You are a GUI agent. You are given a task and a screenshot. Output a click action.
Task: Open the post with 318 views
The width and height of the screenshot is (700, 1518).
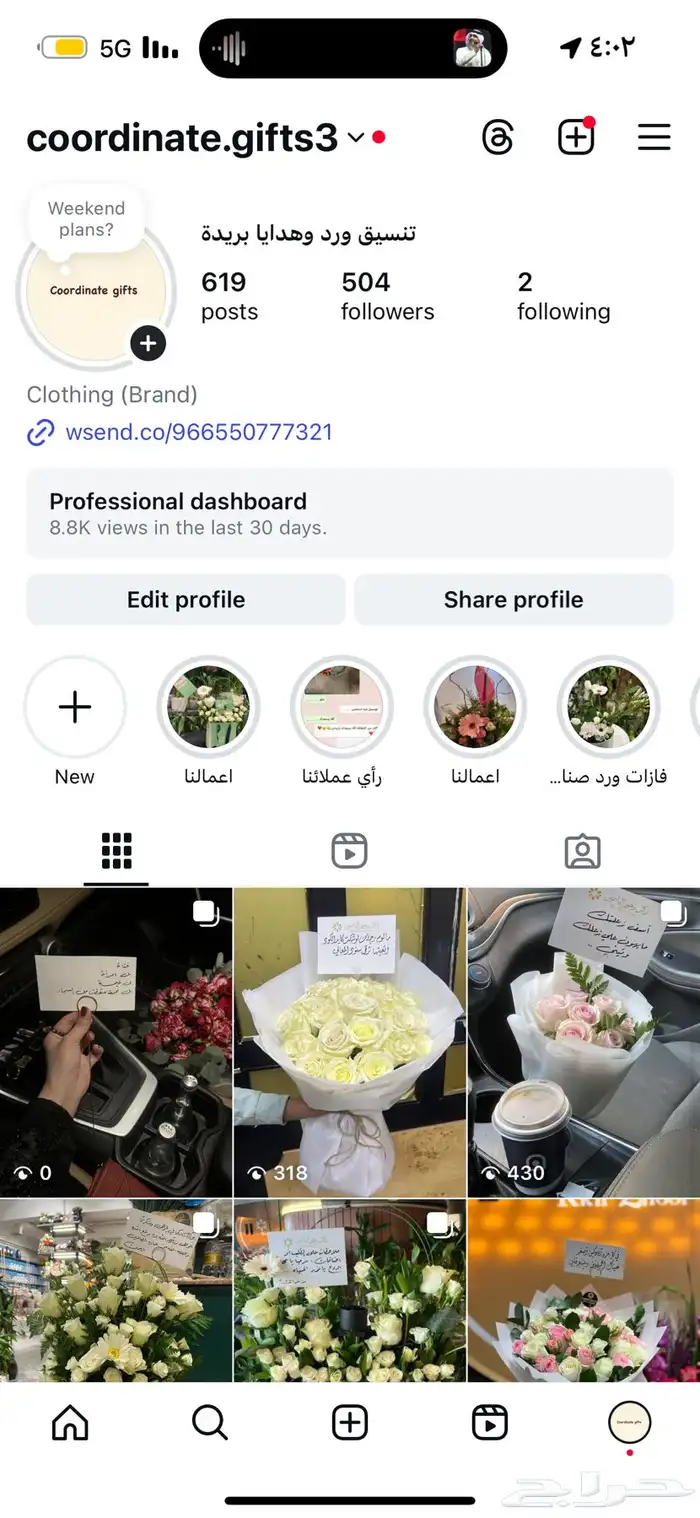tap(350, 1042)
